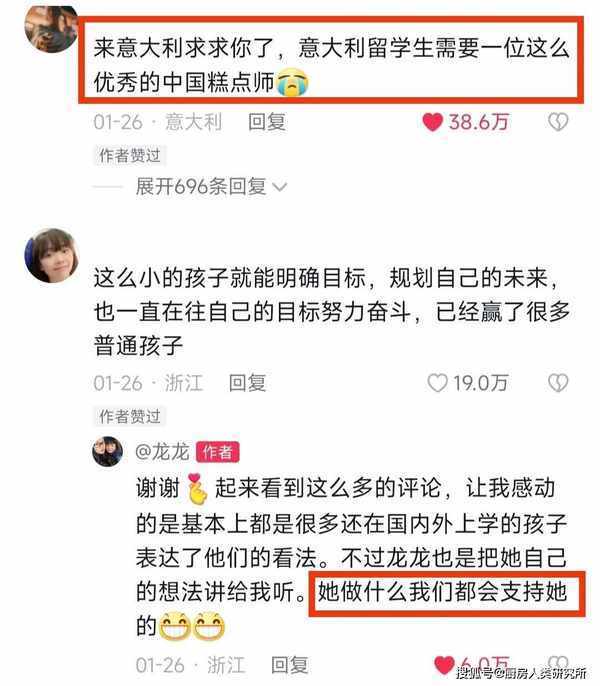Reply to @龙龙's author comment

[290, 665]
